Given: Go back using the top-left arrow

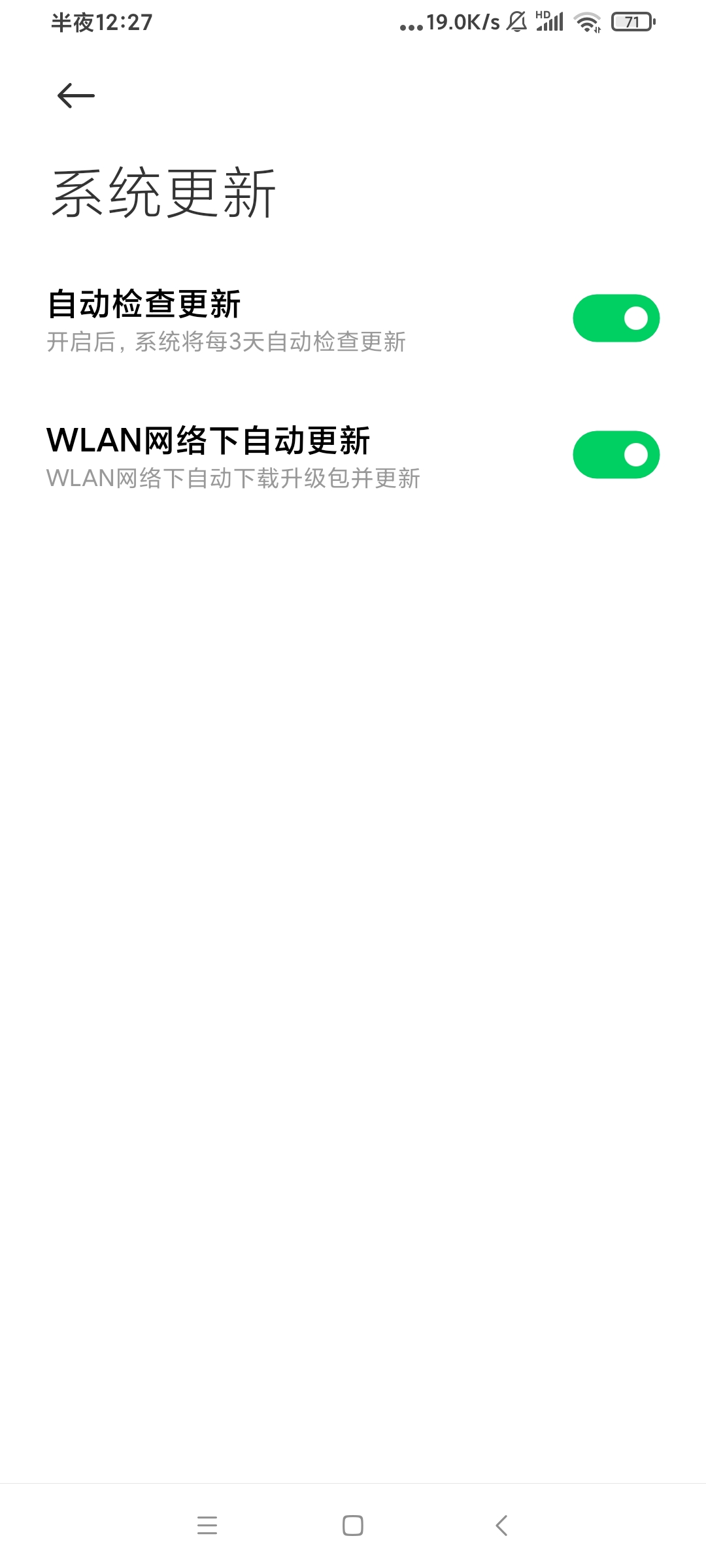Looking at the screenshot, I should (76, 96).
